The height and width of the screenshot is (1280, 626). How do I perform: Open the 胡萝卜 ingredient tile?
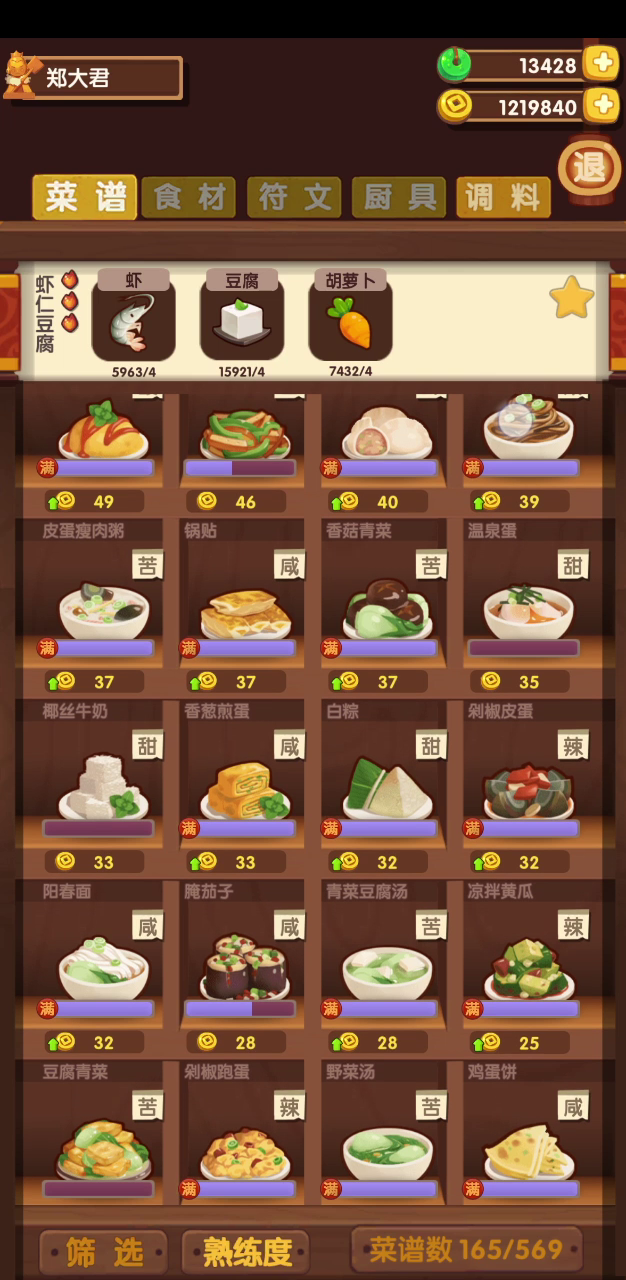click(x=349, y=320)
